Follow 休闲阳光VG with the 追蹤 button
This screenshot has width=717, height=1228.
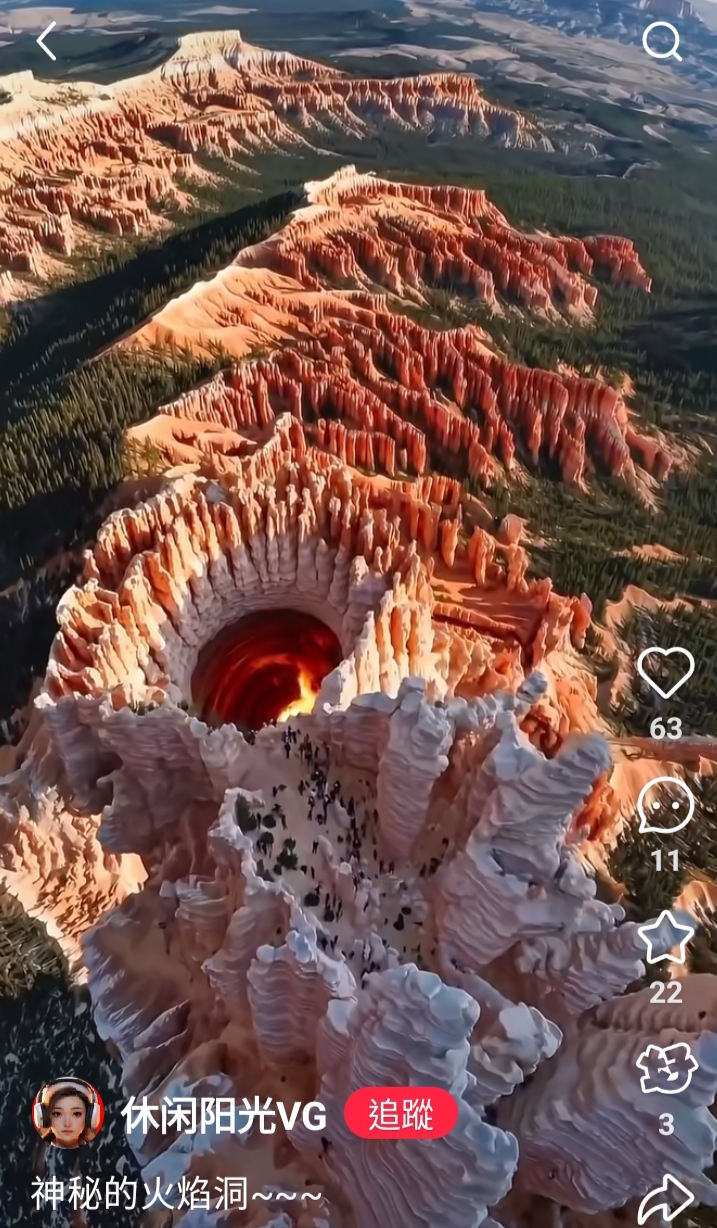(x=401, y=1113)
